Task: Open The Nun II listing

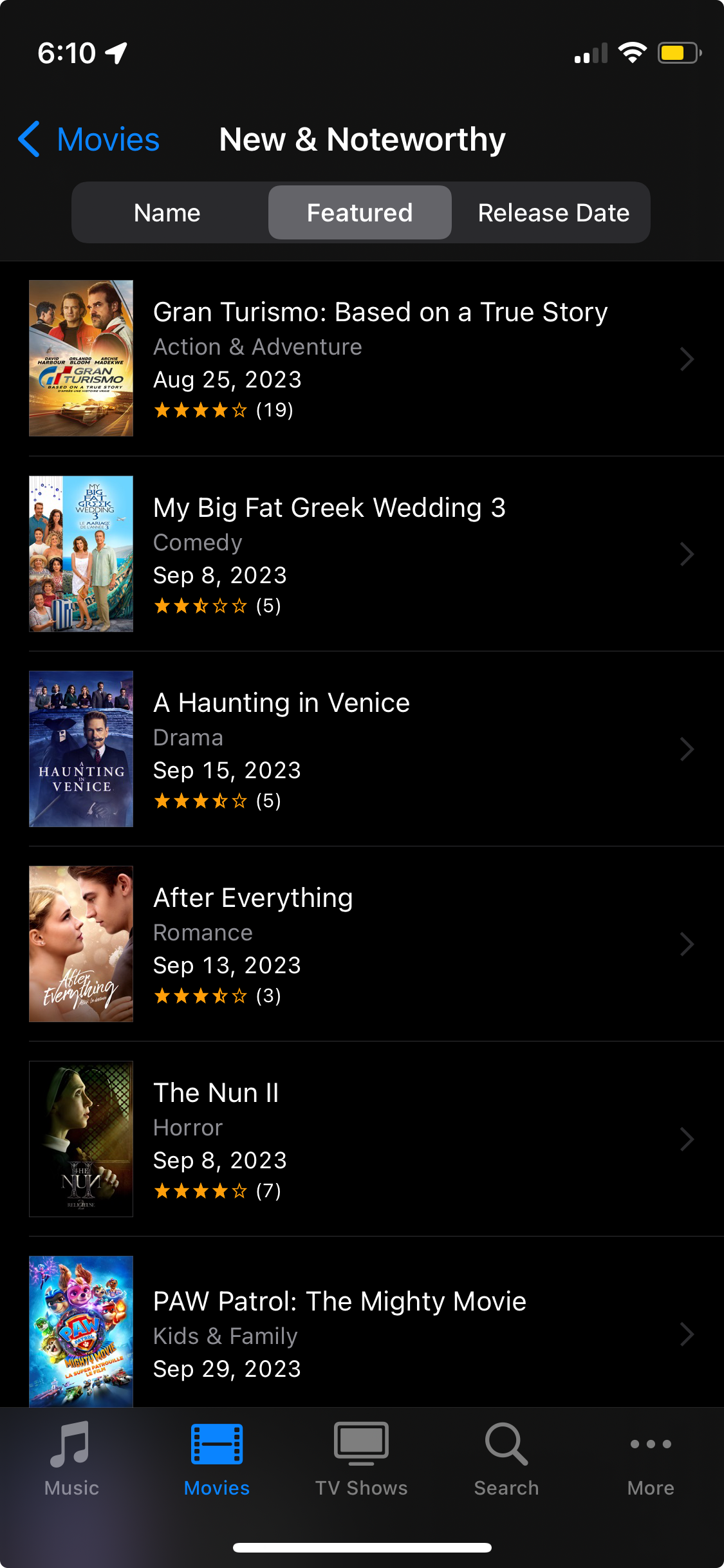Action: pyautogui.click(x=380, y=1139)
